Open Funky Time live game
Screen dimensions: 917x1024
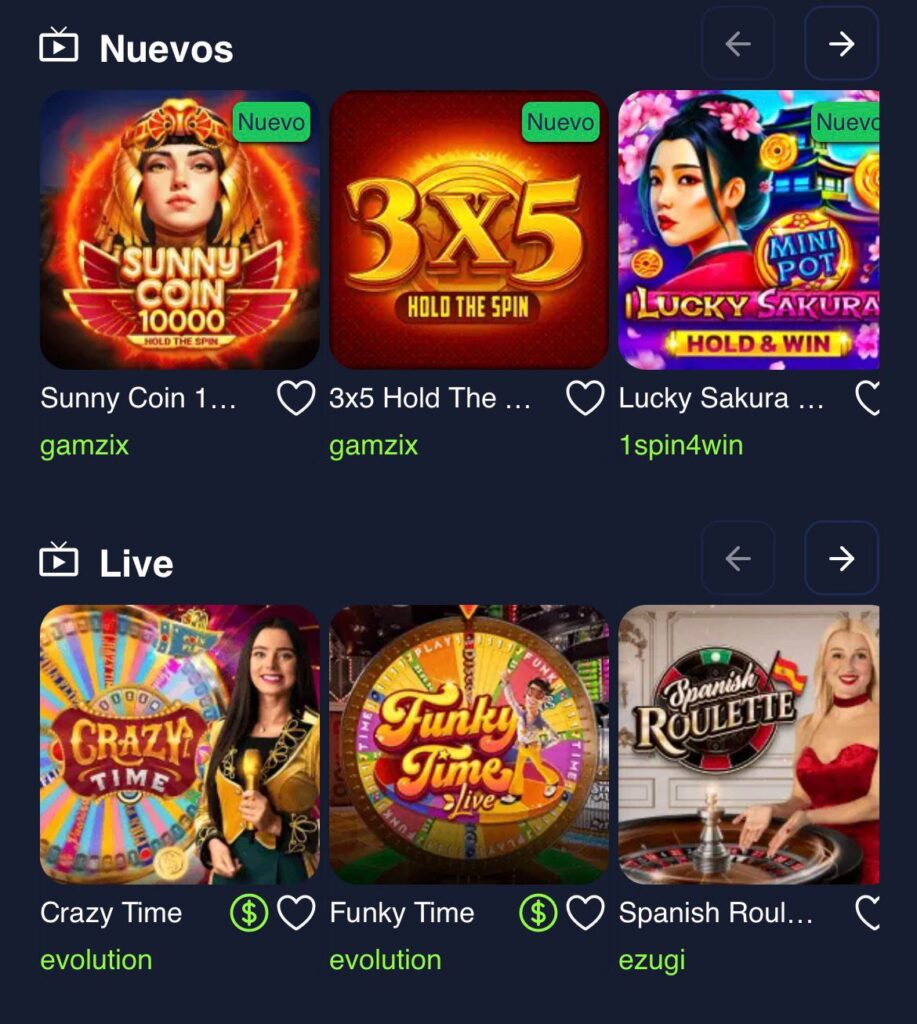pyautogui.click(x=469, y=744)
